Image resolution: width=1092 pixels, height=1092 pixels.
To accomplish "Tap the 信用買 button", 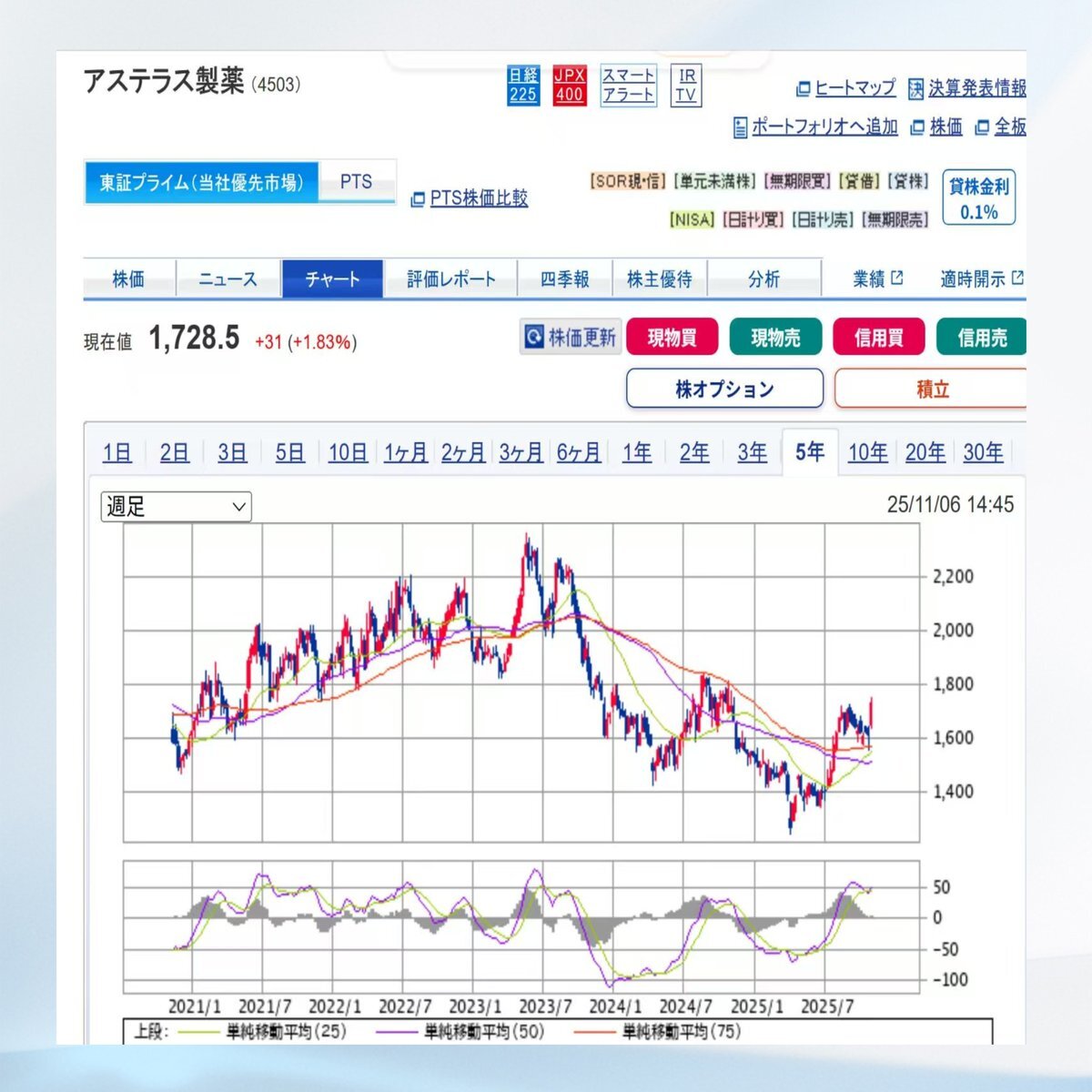I will coord(879,338).
